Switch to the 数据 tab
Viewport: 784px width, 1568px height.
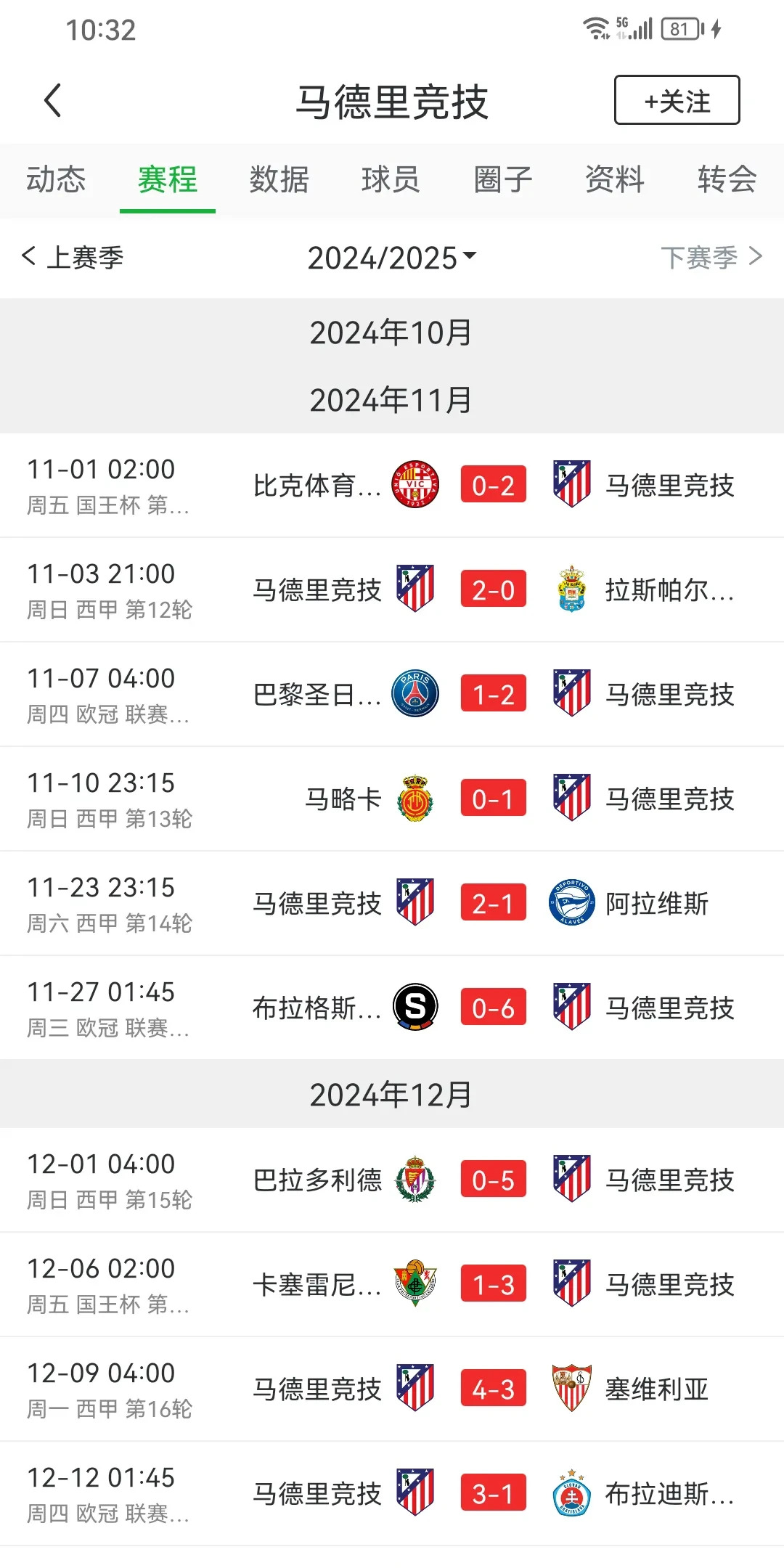[x=280, y=180]
